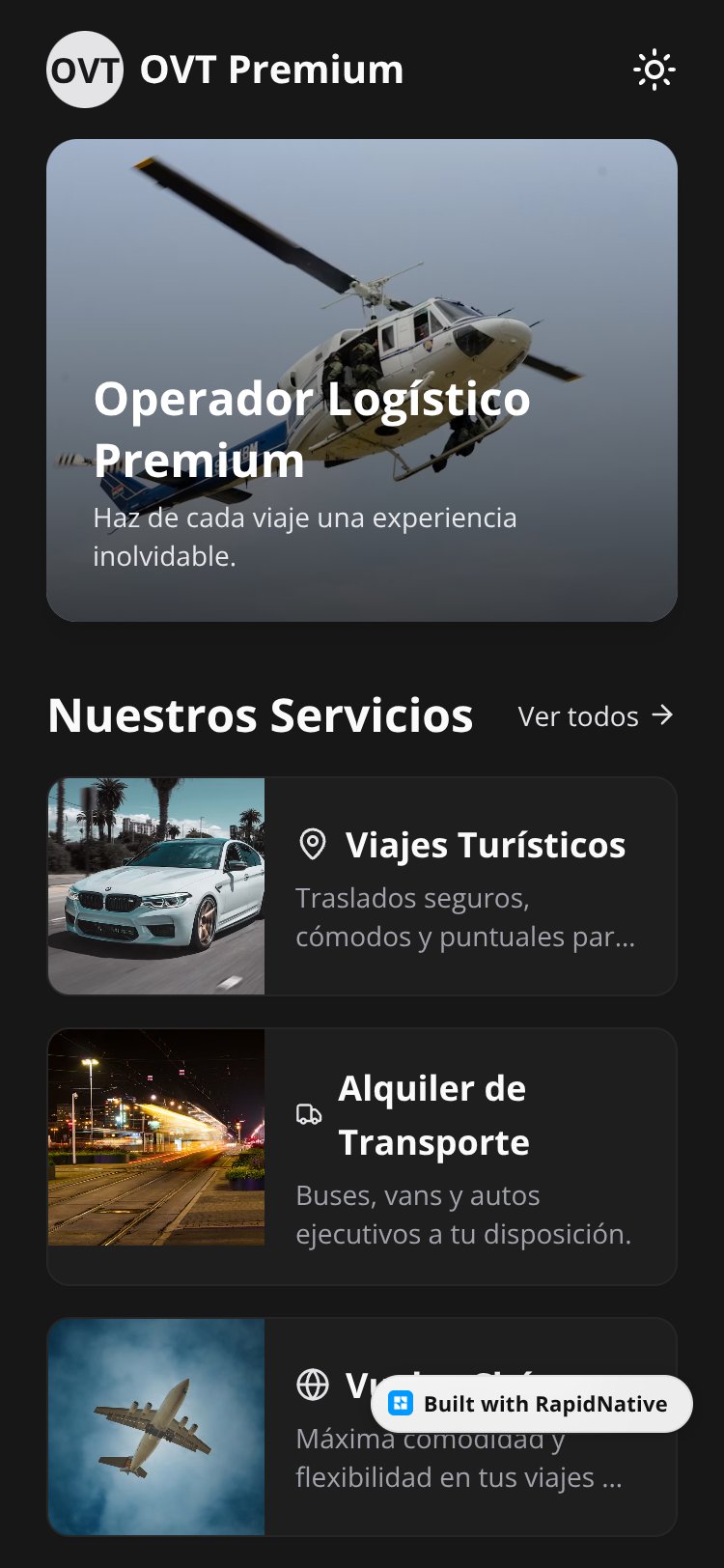
Task: Tap the Ver todos link
Action: (x=596, y=716)
